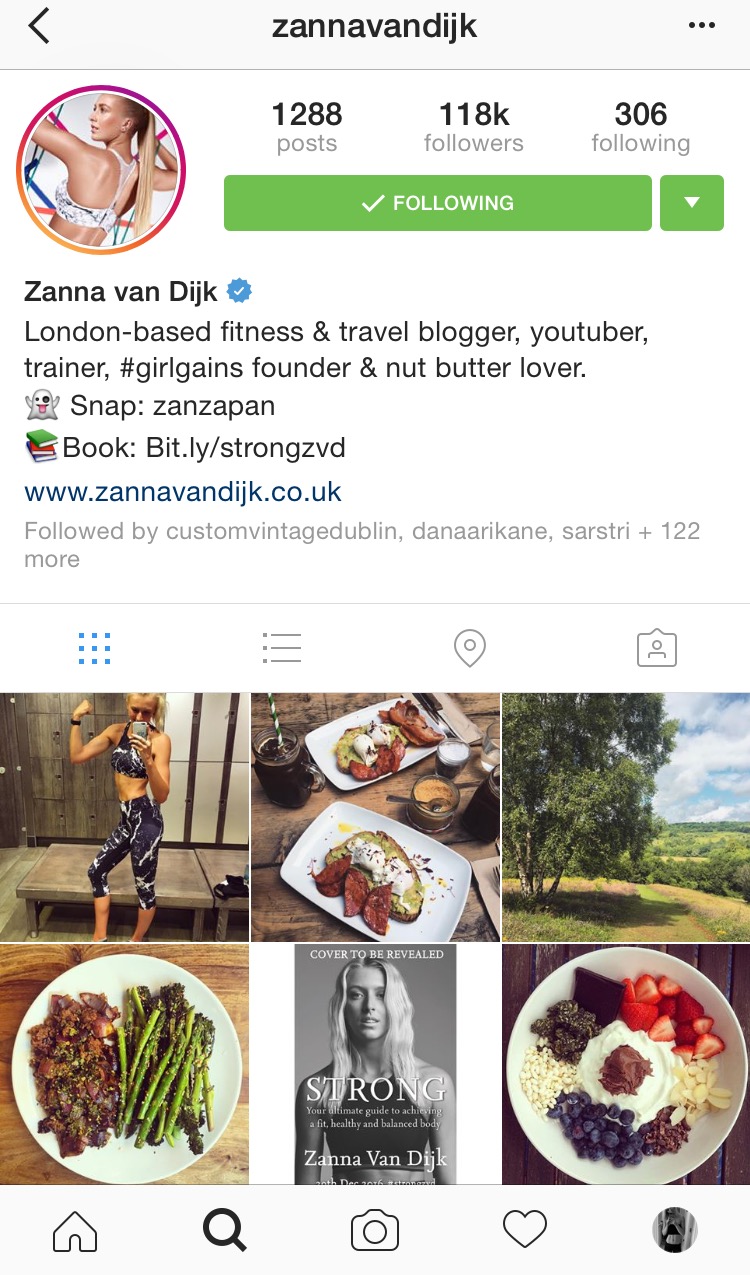Image resolution: width=750 pixels, height=1275 pixels.
Task: Open the 118k followers list
Action: 474,127
